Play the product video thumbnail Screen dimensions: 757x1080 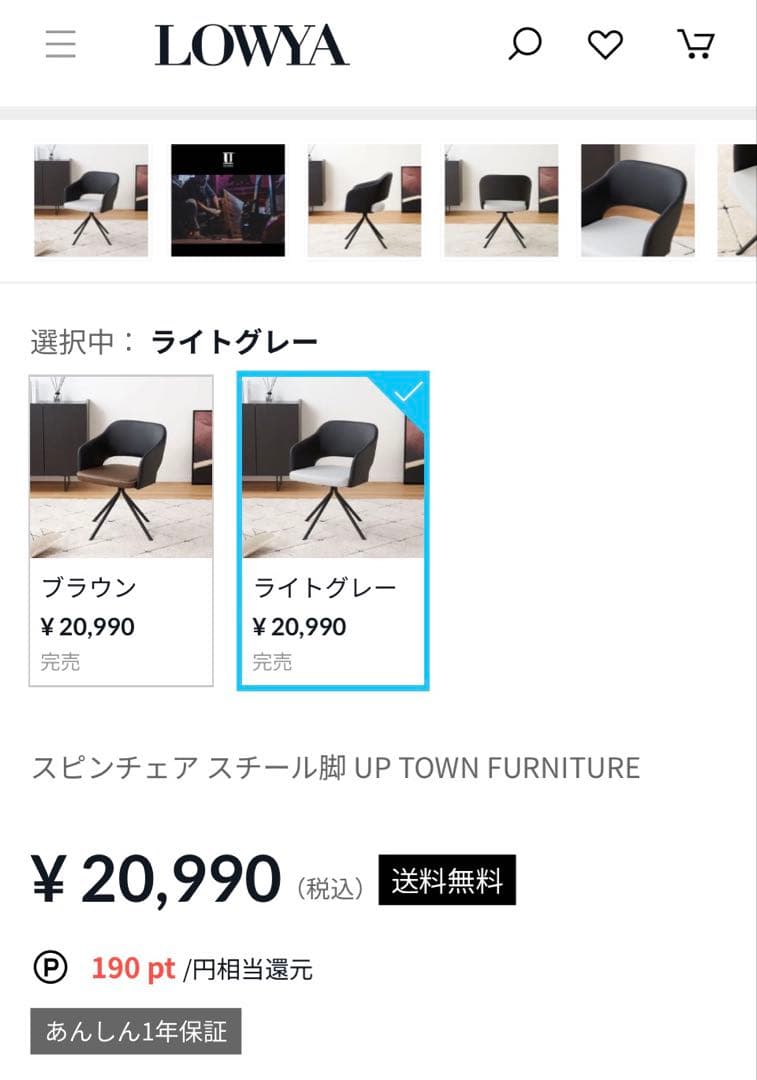pos(228,199)
